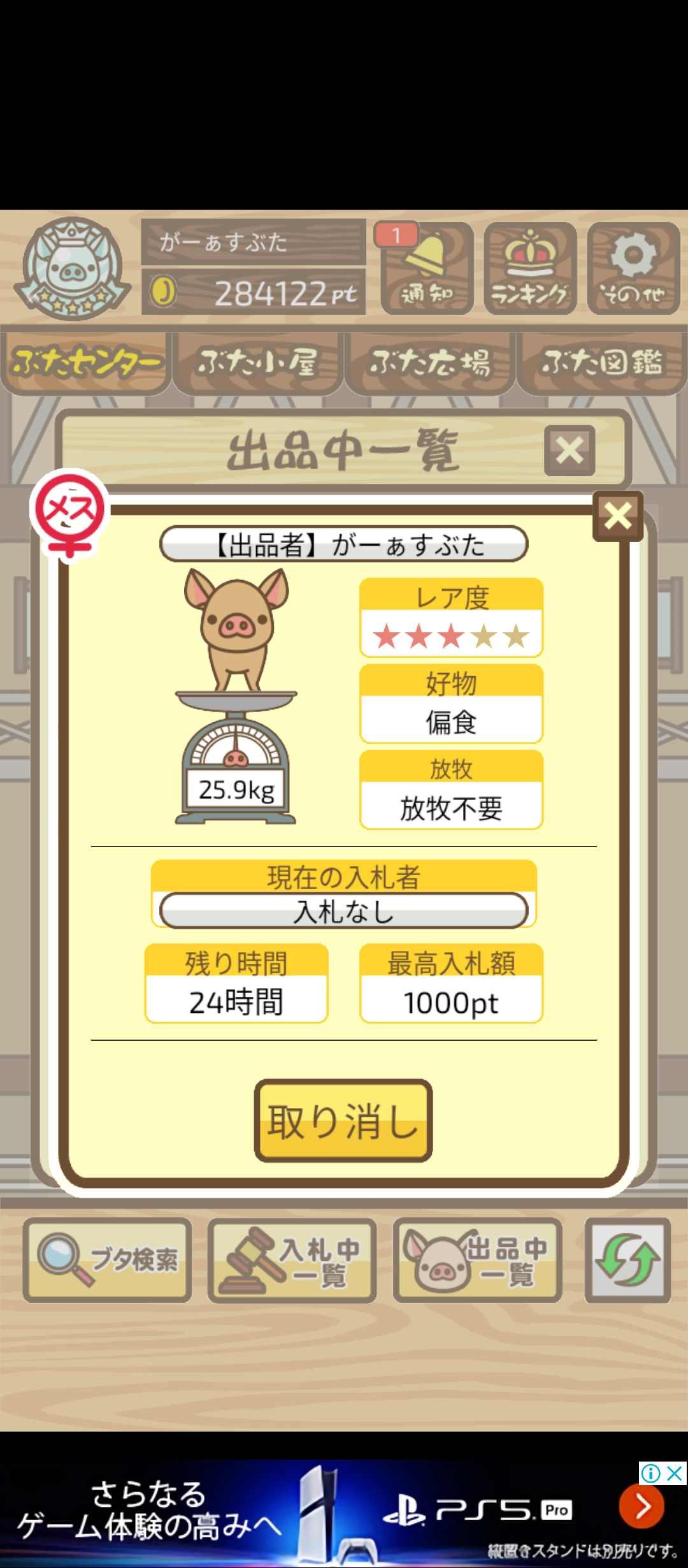This screenshot has height=1568, width=688.
Task: Open the PS5 Pro ad arrow
Action: pyautogui.click(x=641, y=1506)
